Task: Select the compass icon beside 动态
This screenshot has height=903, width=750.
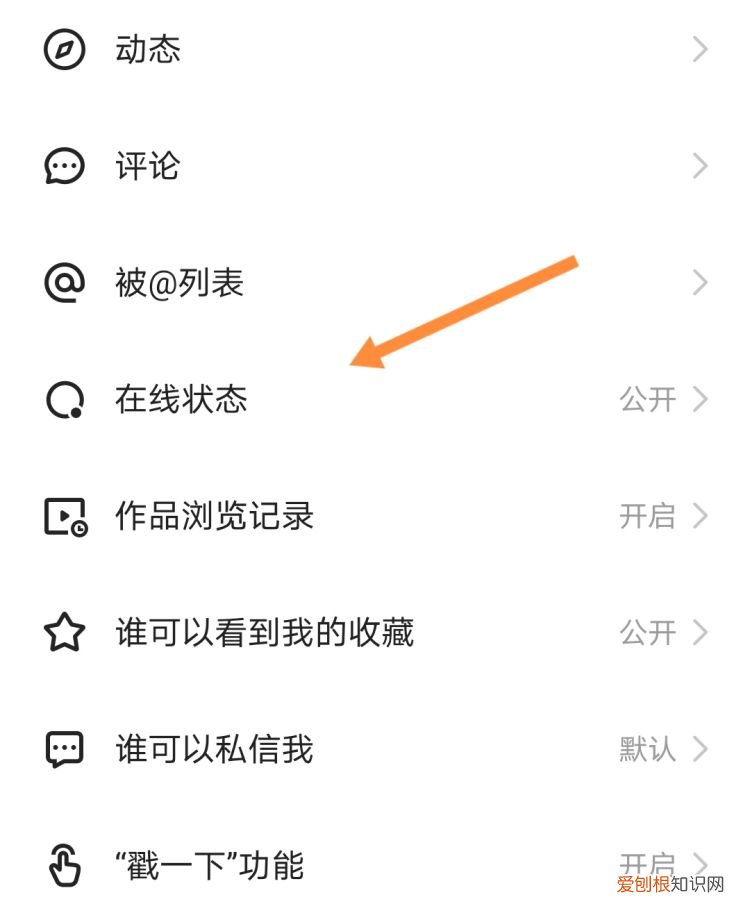Action: pyautogui.click(x=64, y=49)
